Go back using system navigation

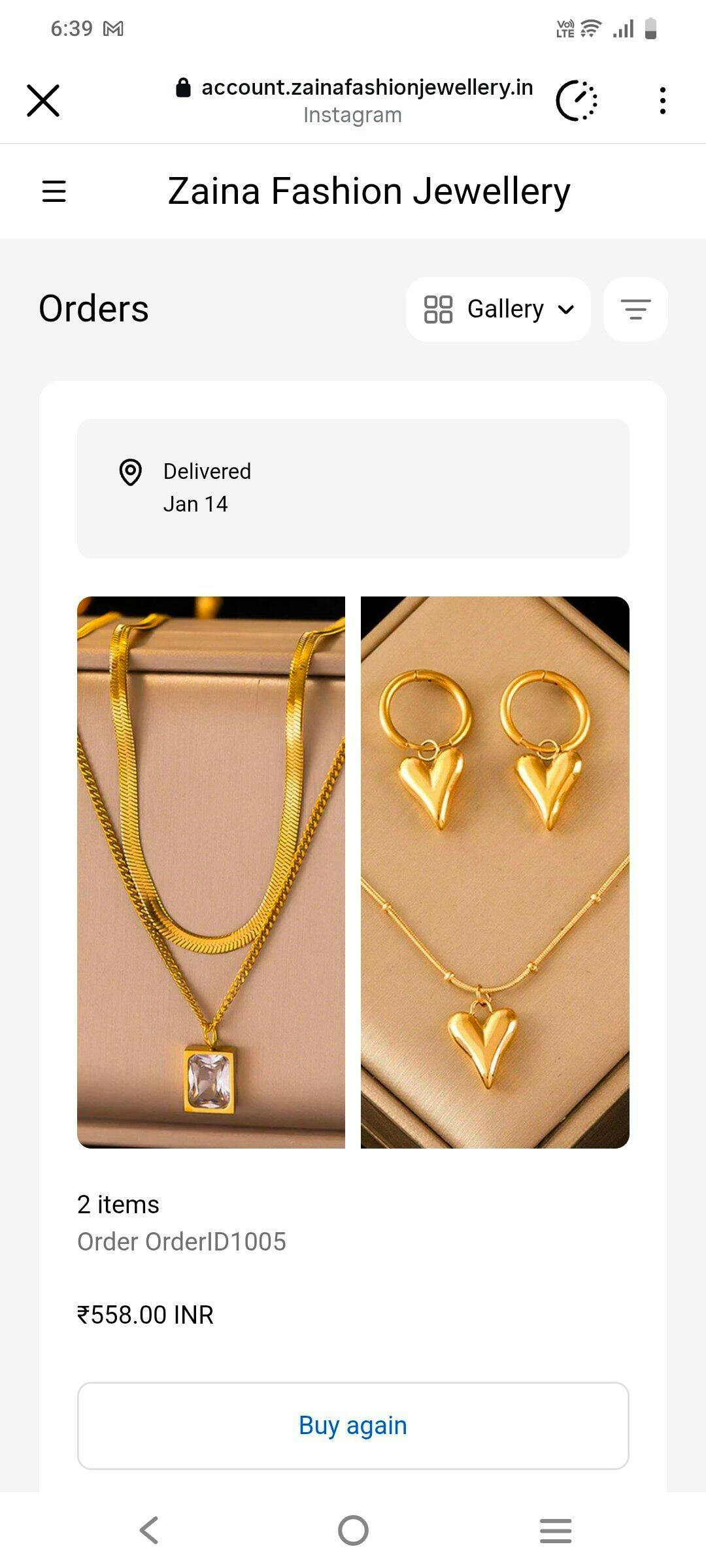(149, 1530)
